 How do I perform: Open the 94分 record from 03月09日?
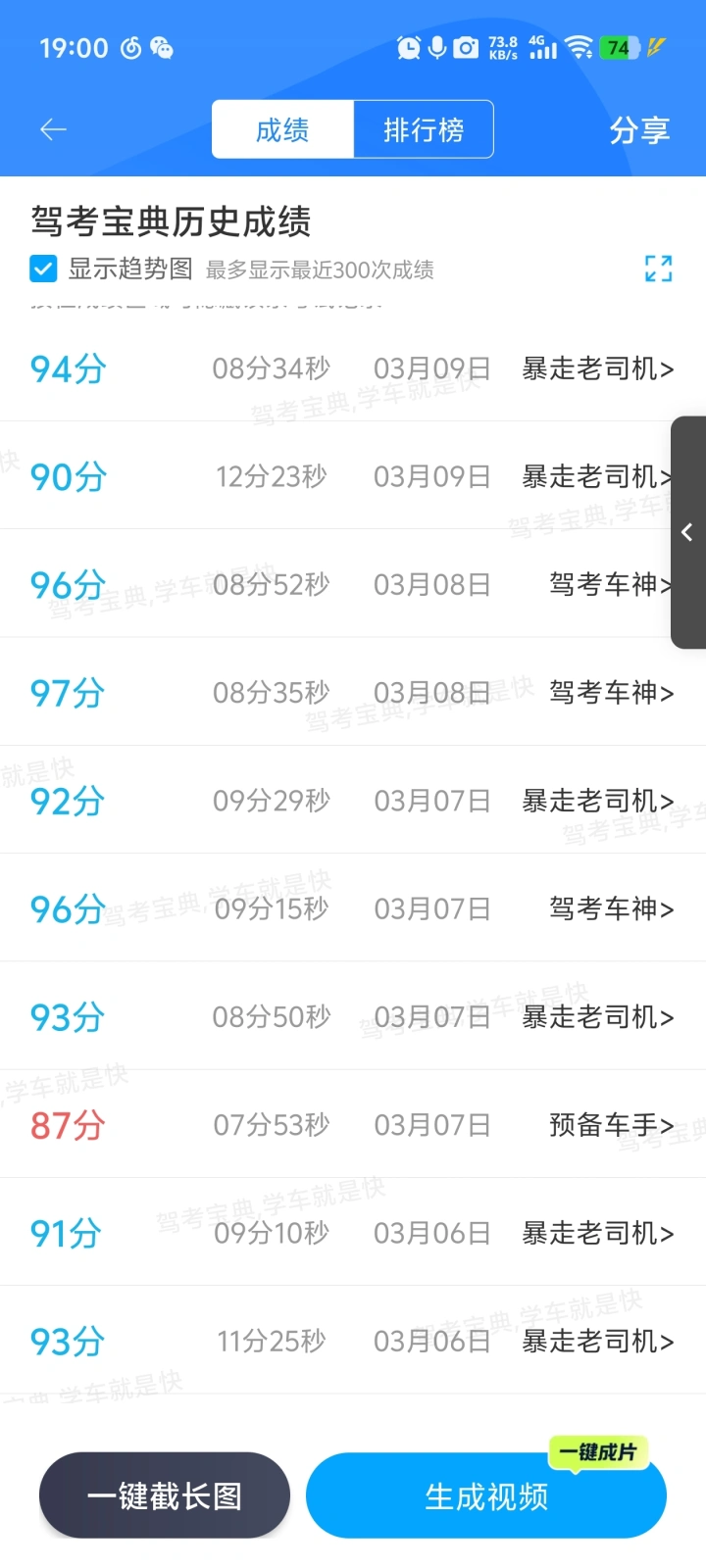[353, 368]
